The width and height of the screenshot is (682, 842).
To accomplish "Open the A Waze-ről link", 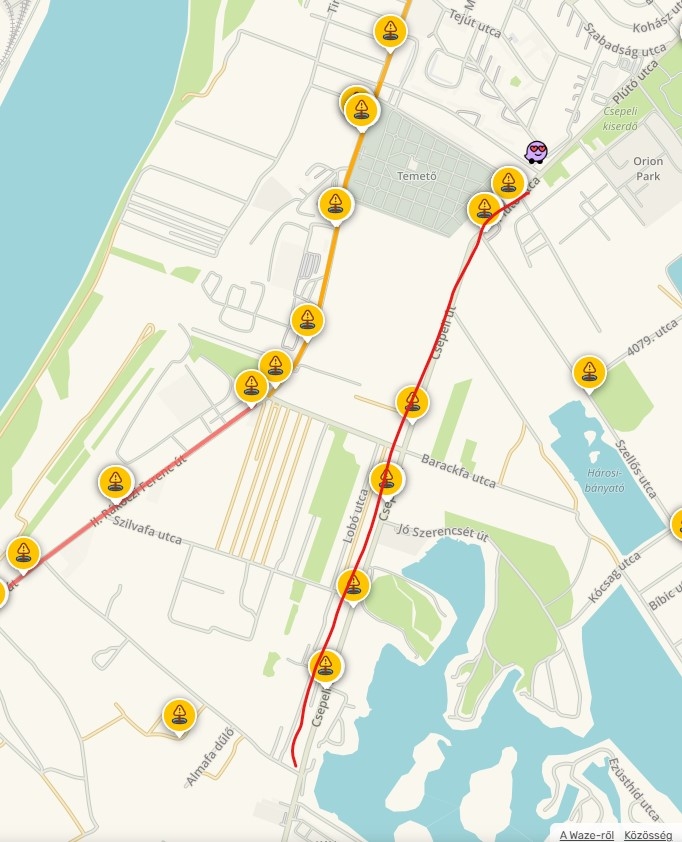I will [585, 835].
